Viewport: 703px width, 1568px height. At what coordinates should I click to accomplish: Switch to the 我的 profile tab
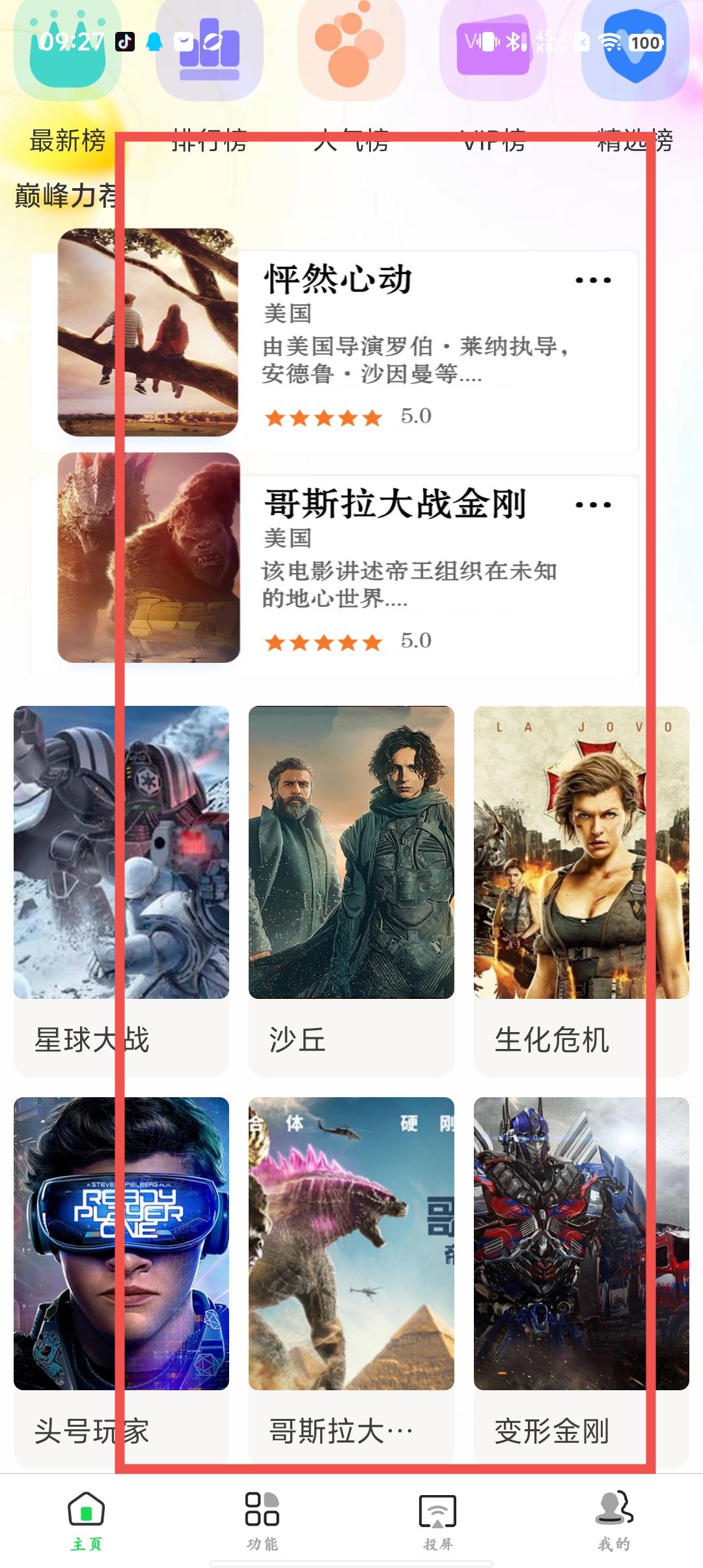point(614,1521)
